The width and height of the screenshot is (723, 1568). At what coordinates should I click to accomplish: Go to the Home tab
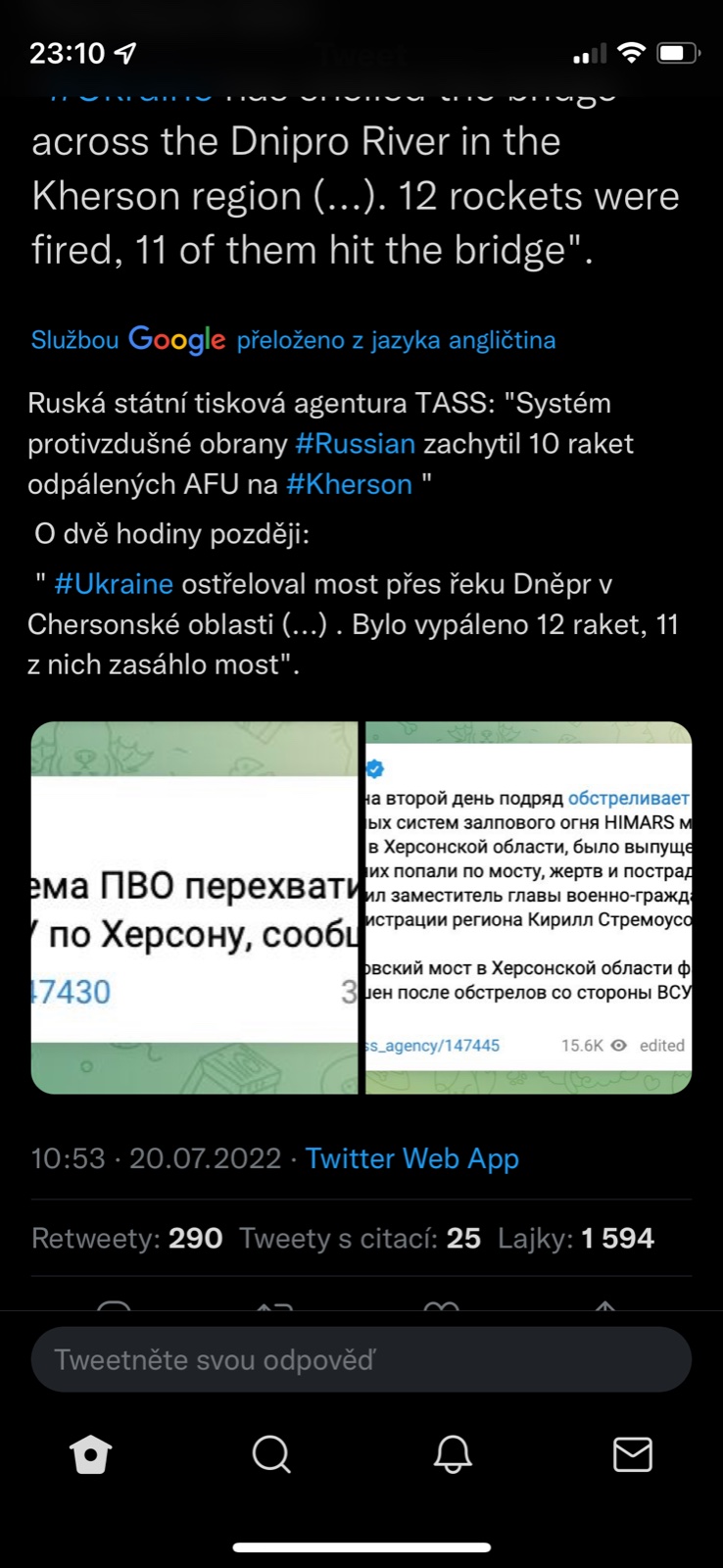(91, 1454)
